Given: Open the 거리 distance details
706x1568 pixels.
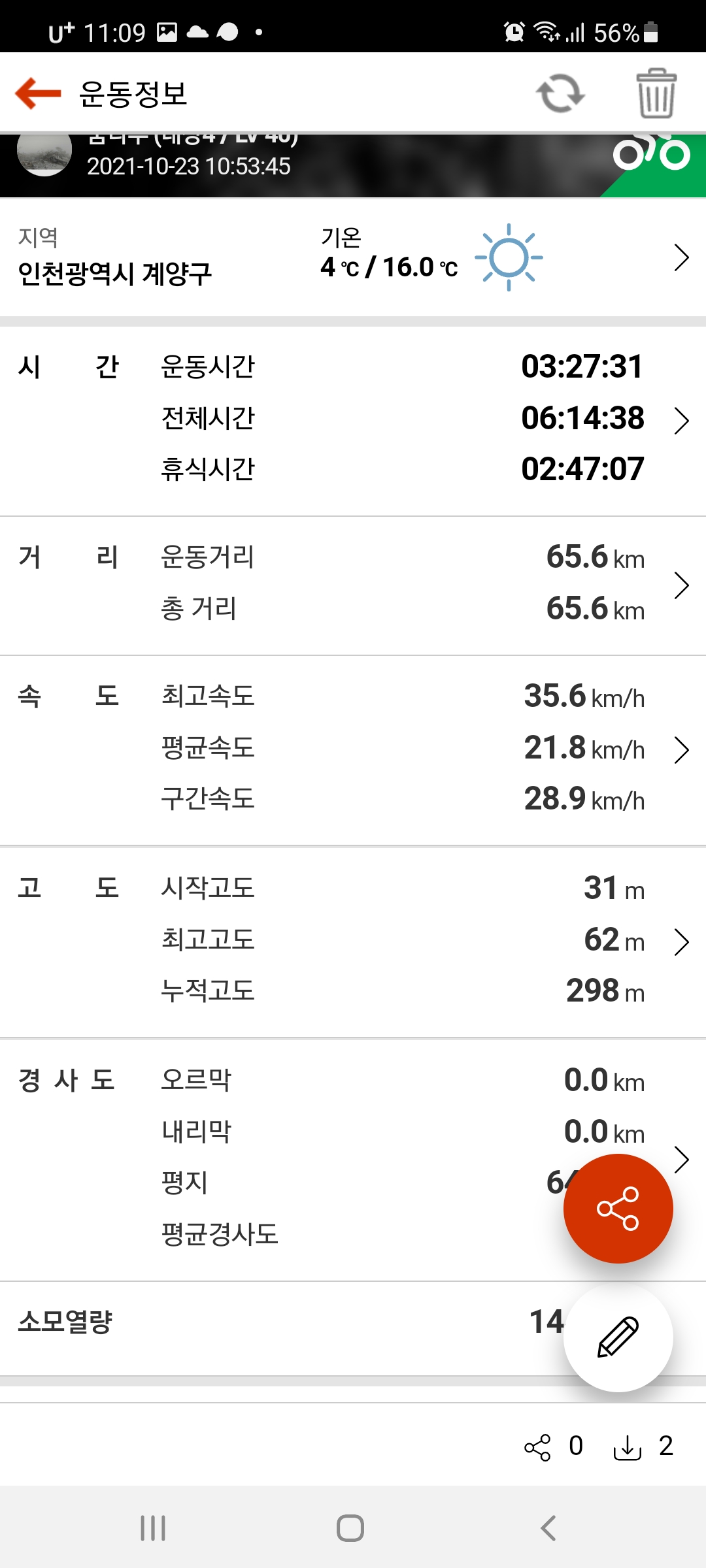Looking at the screenshot, I should tap(353, 585).
